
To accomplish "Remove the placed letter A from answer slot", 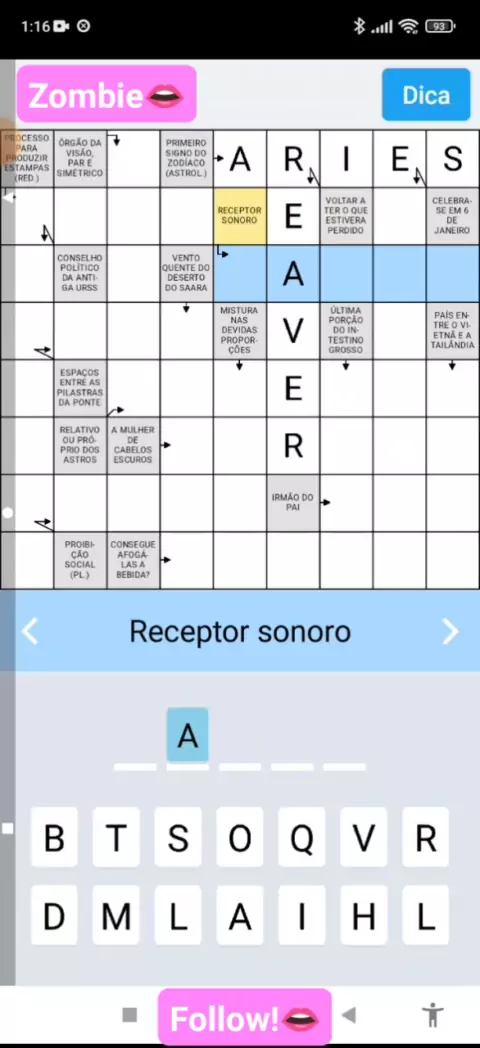I will point(187,735).
